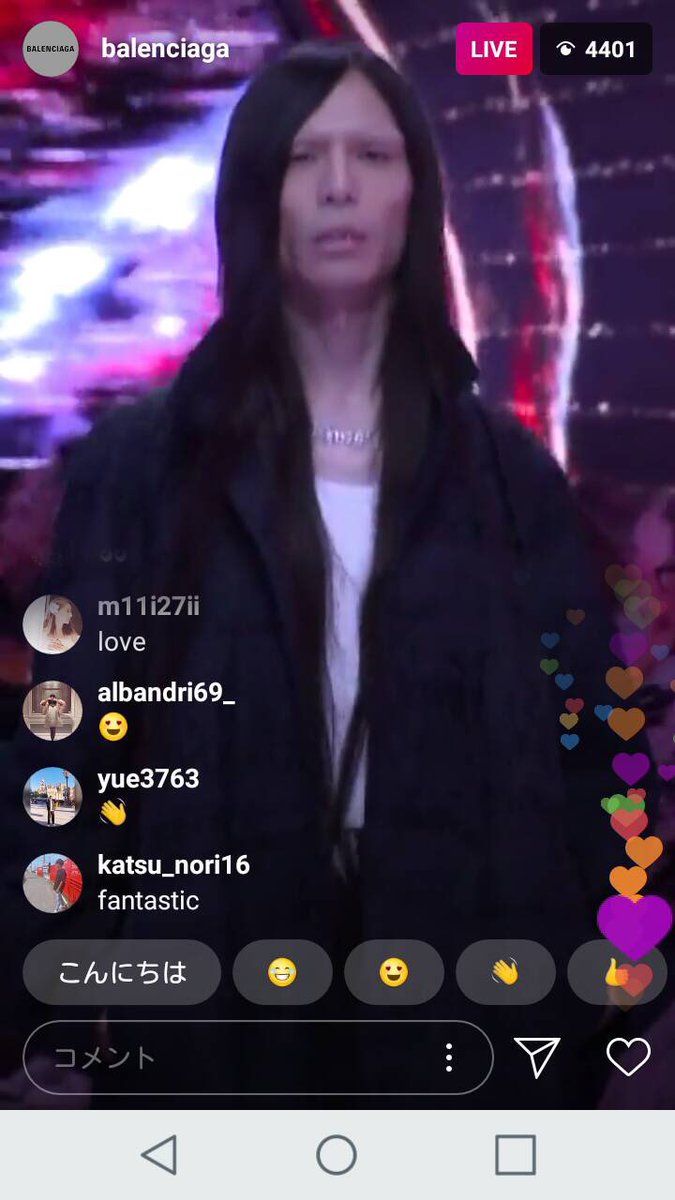Image resolution: width=675 pixels, height=1200 pixels.
Task: Open the viewer count list
Action: 596,49
